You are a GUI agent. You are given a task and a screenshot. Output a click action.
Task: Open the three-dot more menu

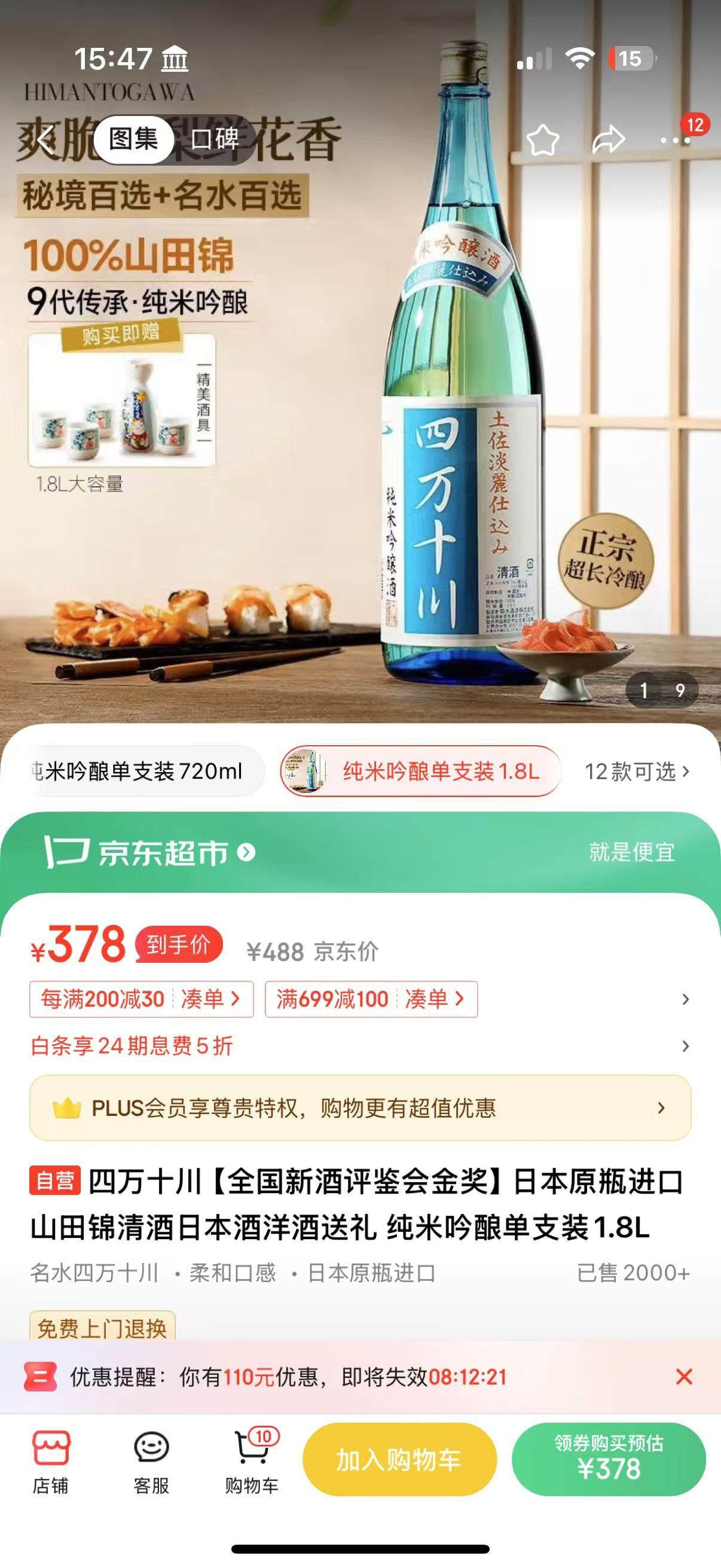(676, 141)
